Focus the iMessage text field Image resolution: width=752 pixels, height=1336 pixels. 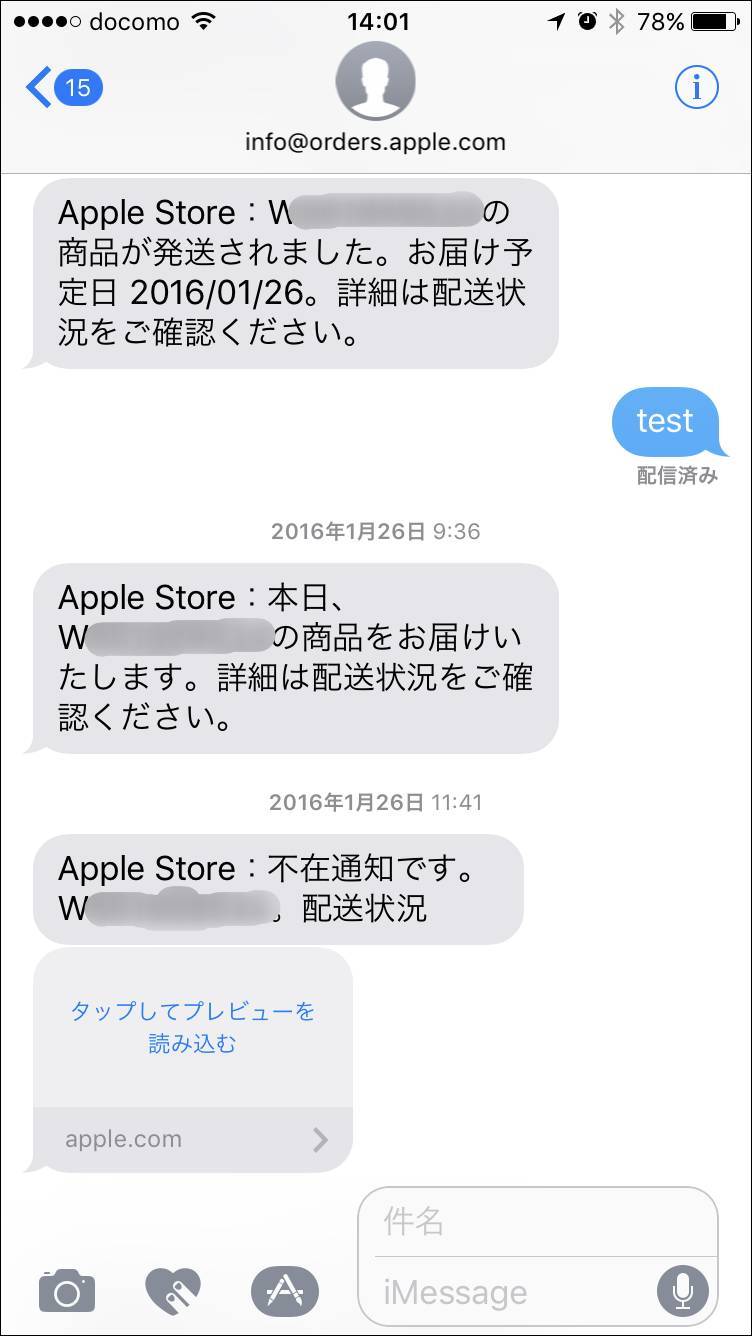coord(510,1292)
